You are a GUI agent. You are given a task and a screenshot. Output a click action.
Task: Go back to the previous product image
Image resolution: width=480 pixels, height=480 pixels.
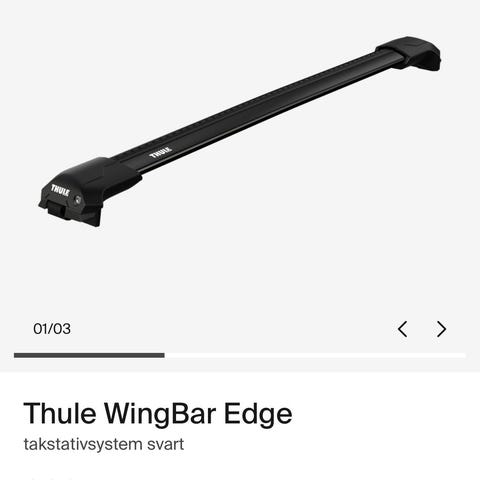click(403, 329)
